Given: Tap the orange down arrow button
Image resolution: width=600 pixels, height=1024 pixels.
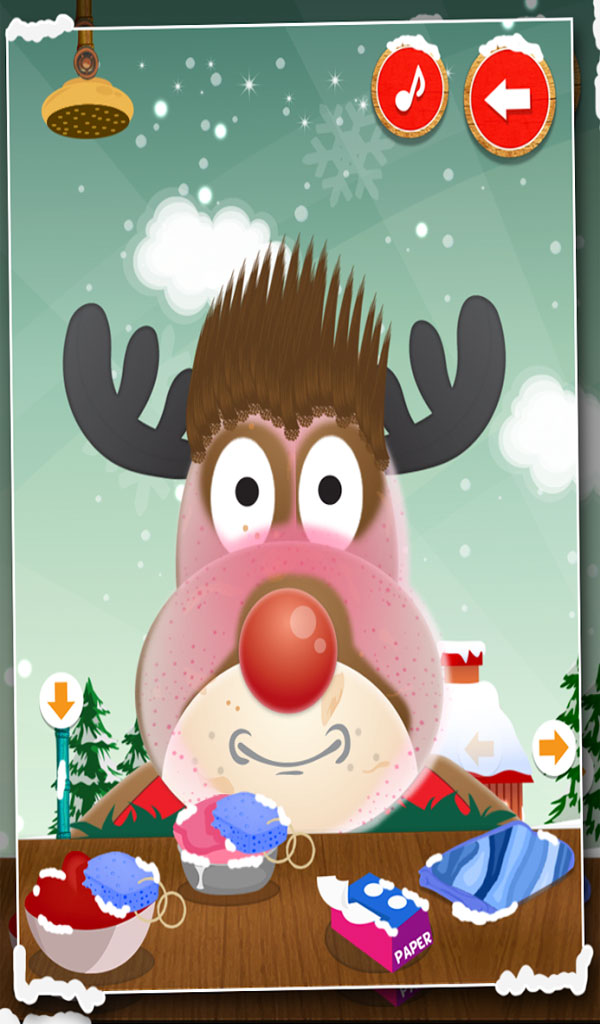Looking at the screenshot, I should 62,701.
